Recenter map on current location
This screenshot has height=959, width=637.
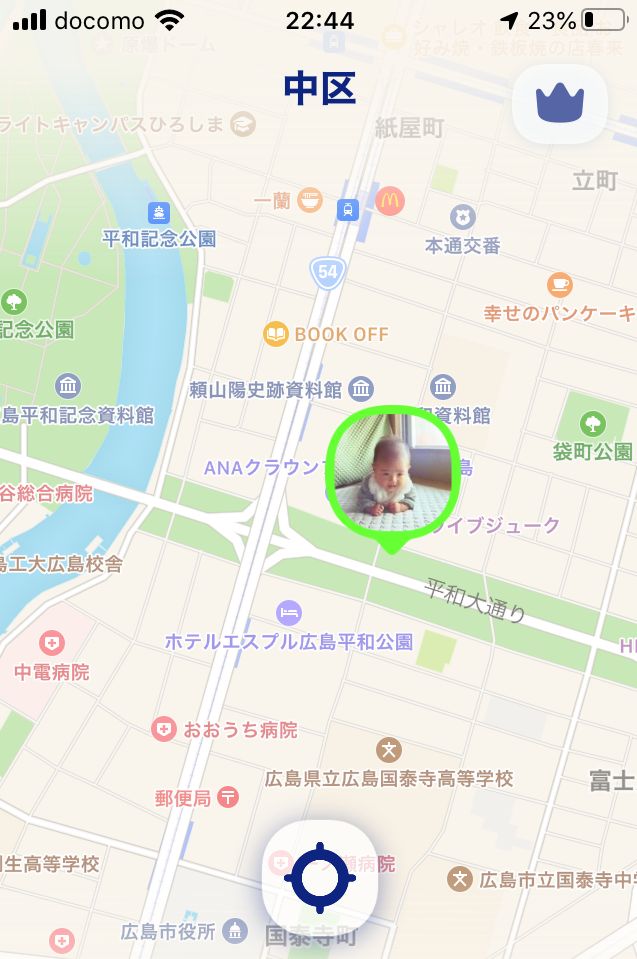[x=320, y=878]
